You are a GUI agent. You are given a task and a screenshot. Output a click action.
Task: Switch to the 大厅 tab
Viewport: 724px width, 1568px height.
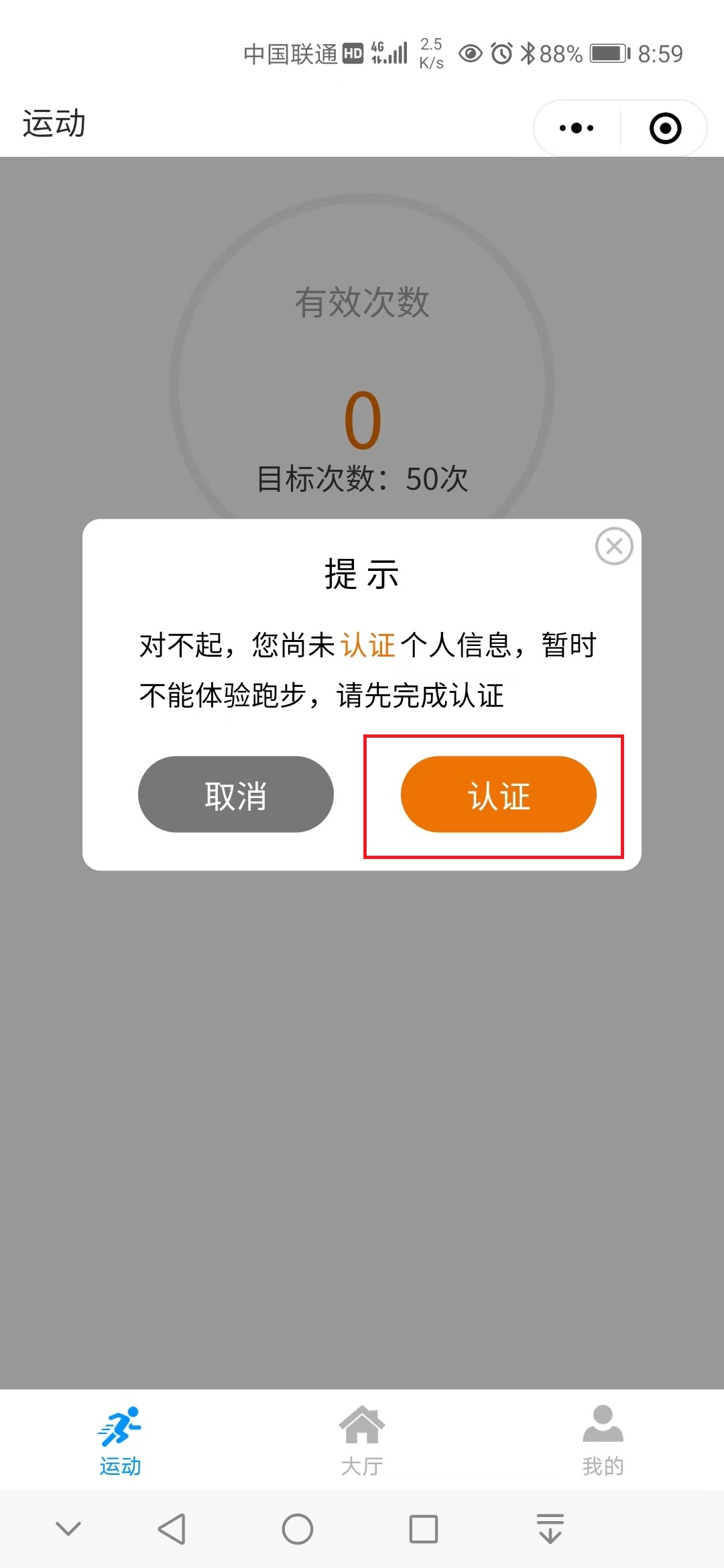(362, 1441)
